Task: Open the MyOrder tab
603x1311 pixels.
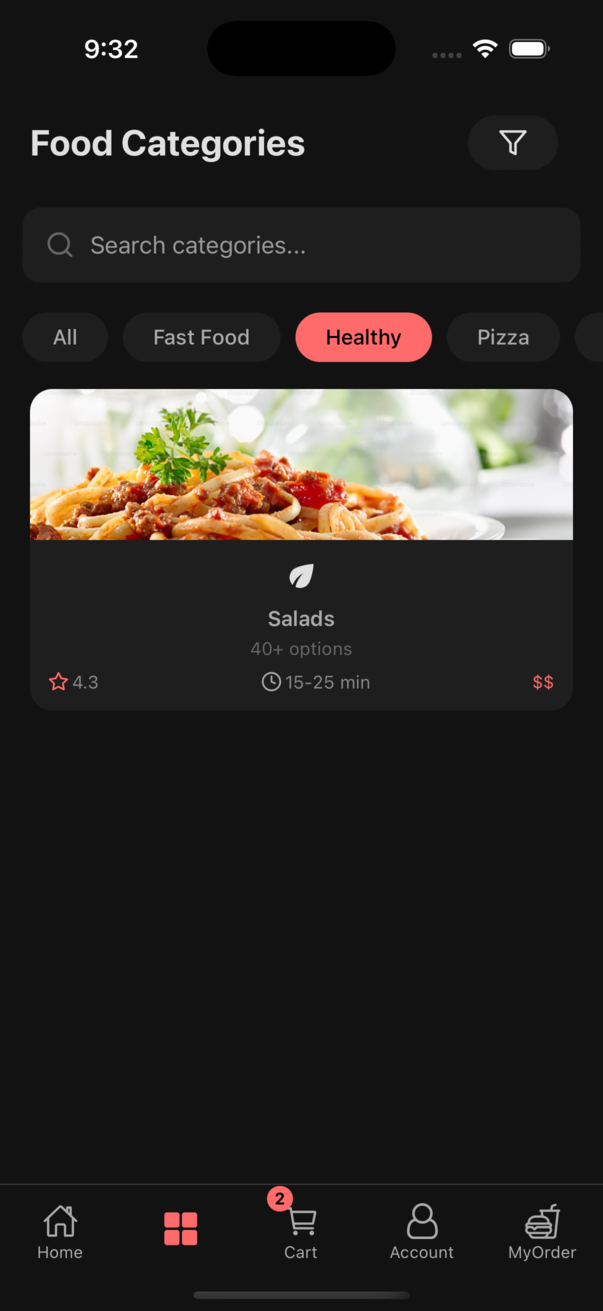Action: [x=542, y=1232]
